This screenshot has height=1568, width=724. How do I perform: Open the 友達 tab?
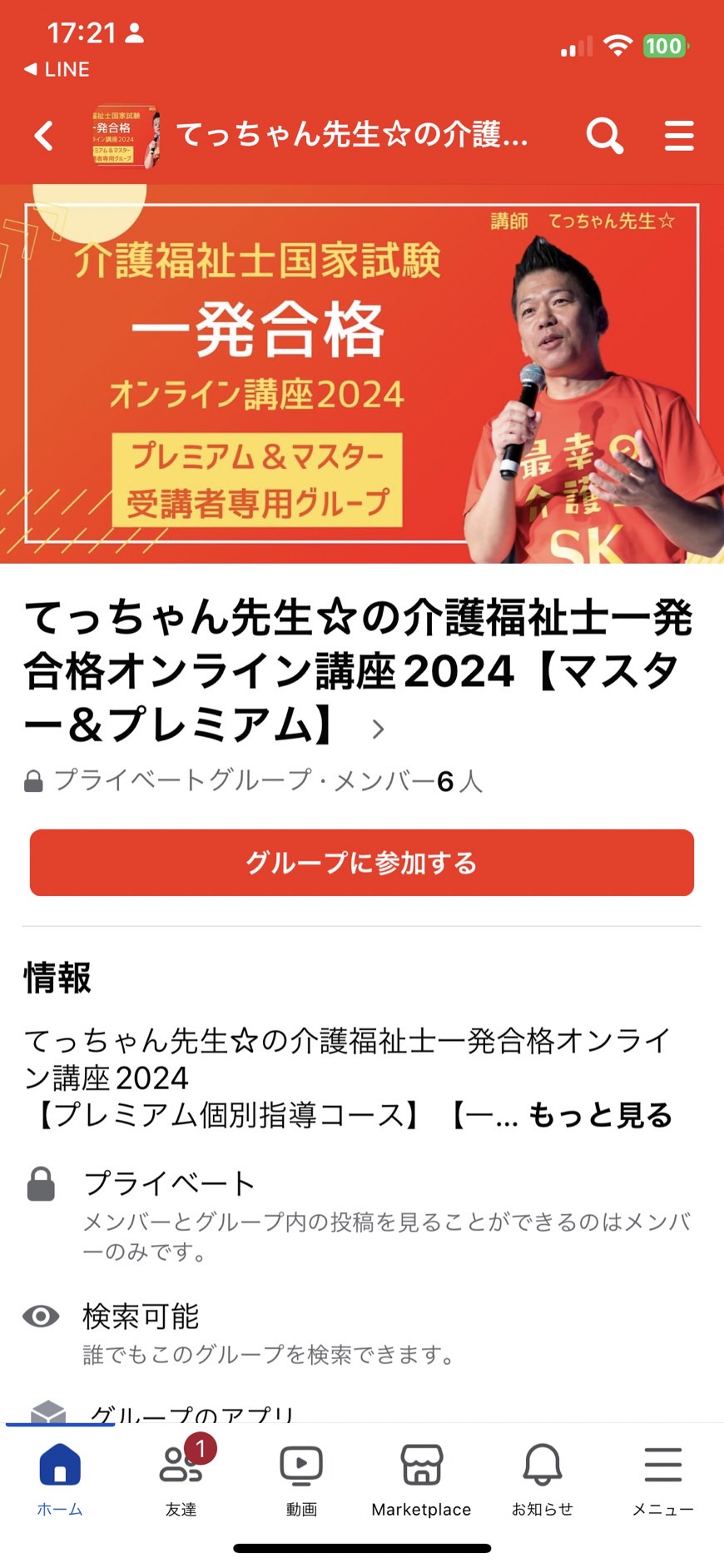click(181, 1480)
